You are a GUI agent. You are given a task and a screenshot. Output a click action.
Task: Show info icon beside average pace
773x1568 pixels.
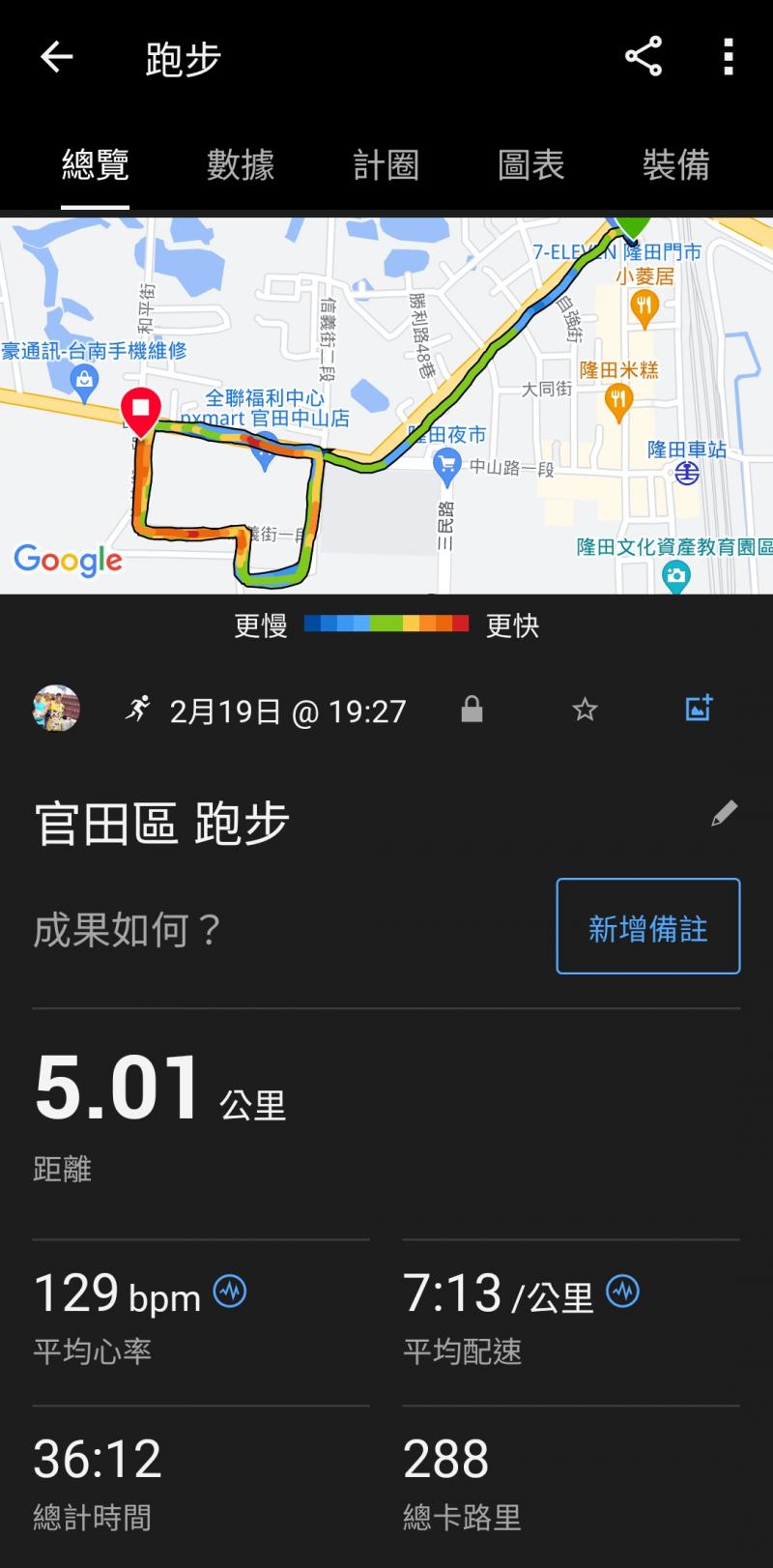tap(622, 1292)
